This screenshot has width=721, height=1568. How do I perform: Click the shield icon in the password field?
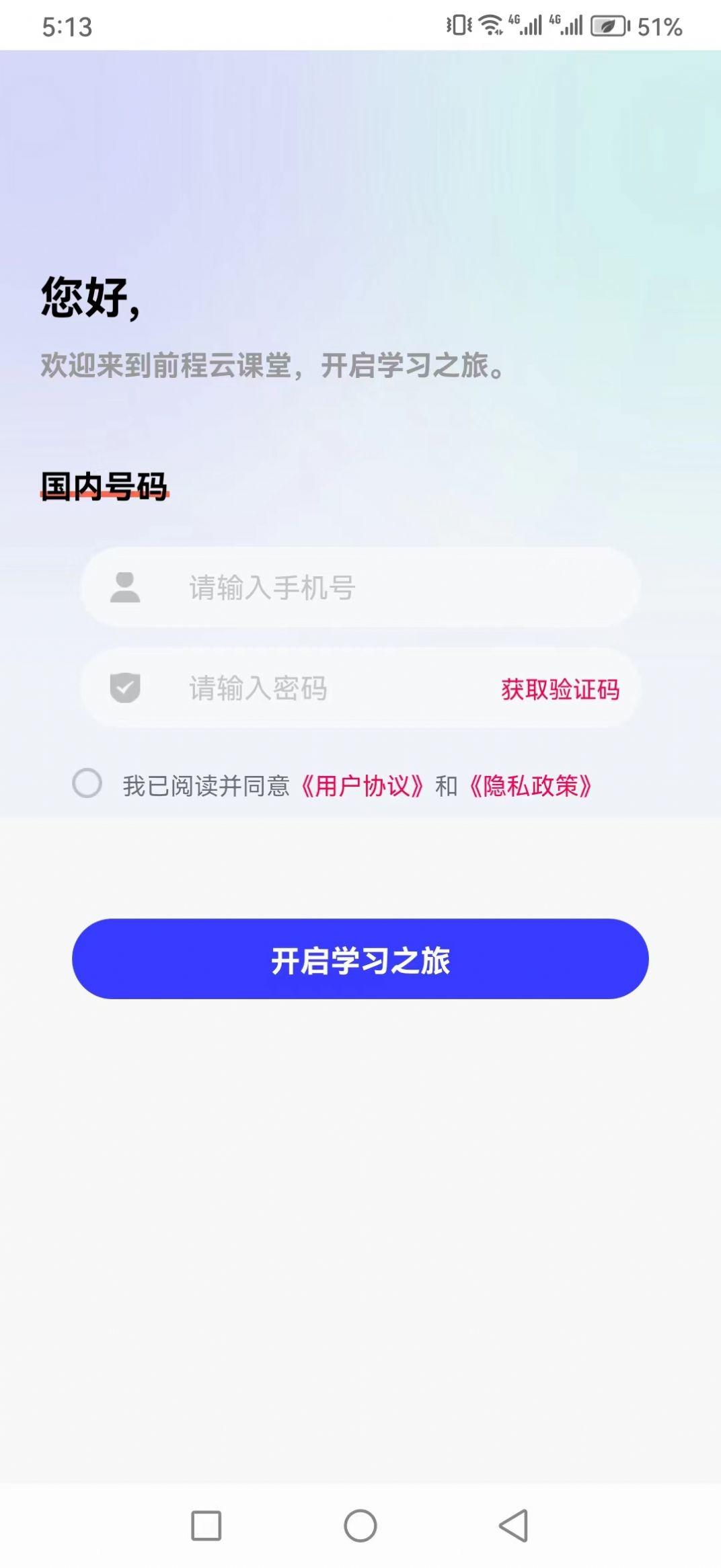coord(126,689)
